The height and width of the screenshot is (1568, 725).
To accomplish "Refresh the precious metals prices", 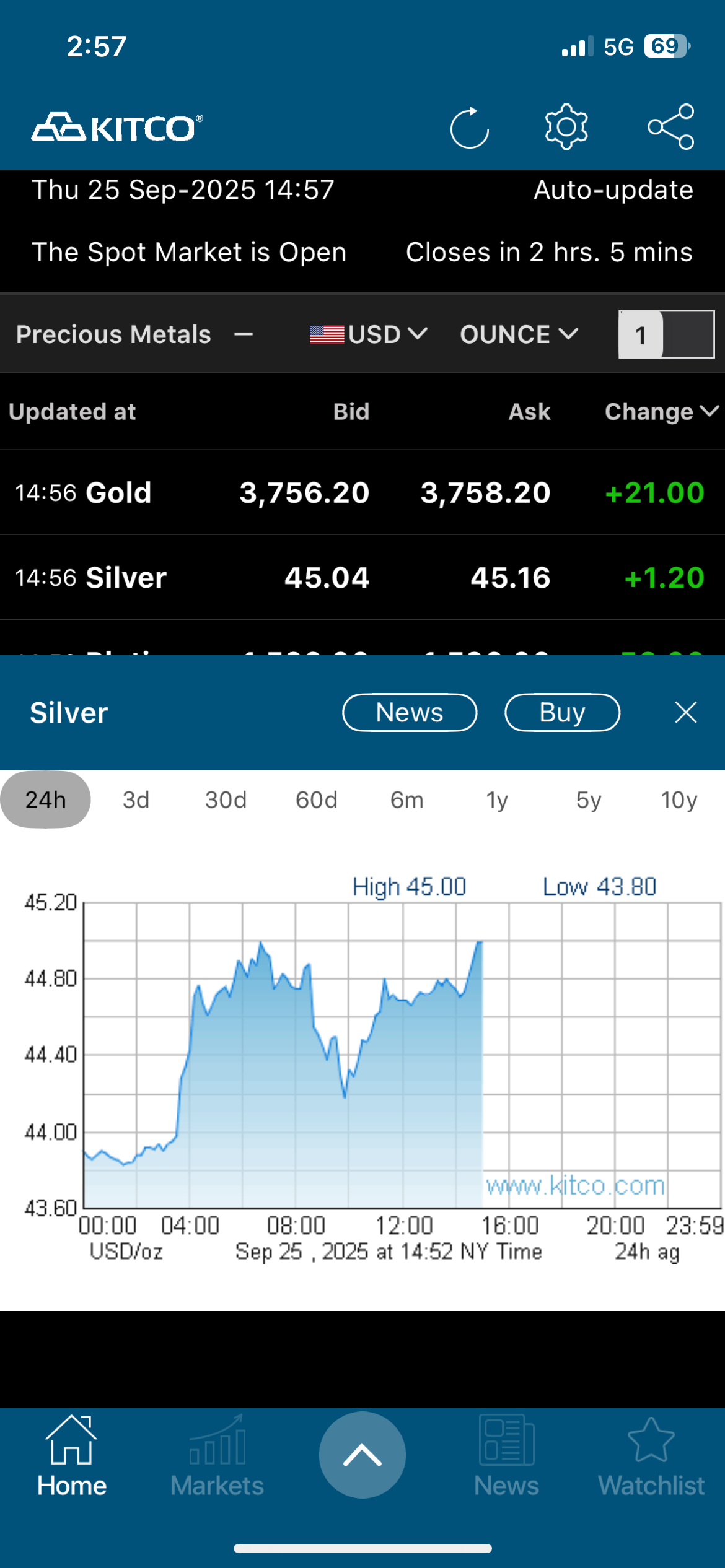I will [x=469, y=128].
